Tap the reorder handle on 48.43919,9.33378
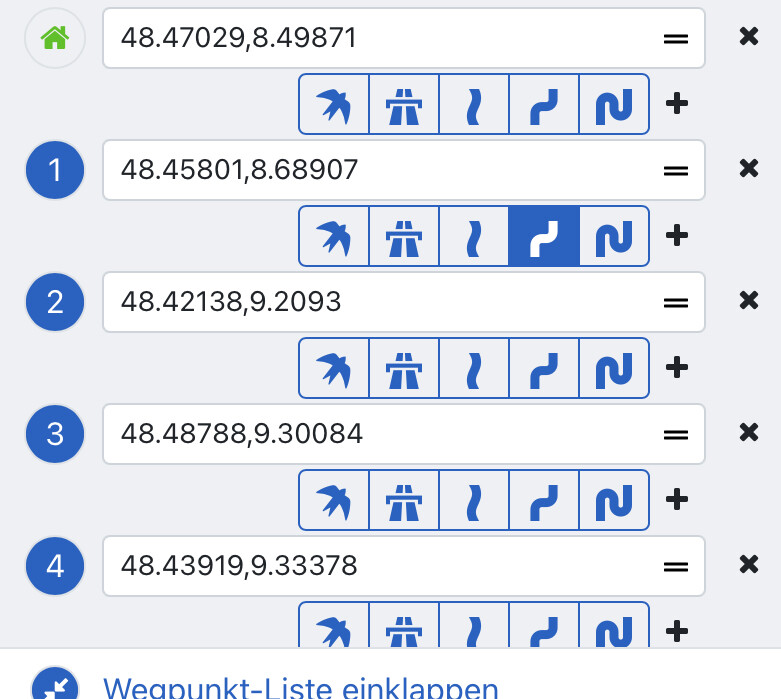The height and width of the screenshot is (699, 781). (x=676, y=566)
